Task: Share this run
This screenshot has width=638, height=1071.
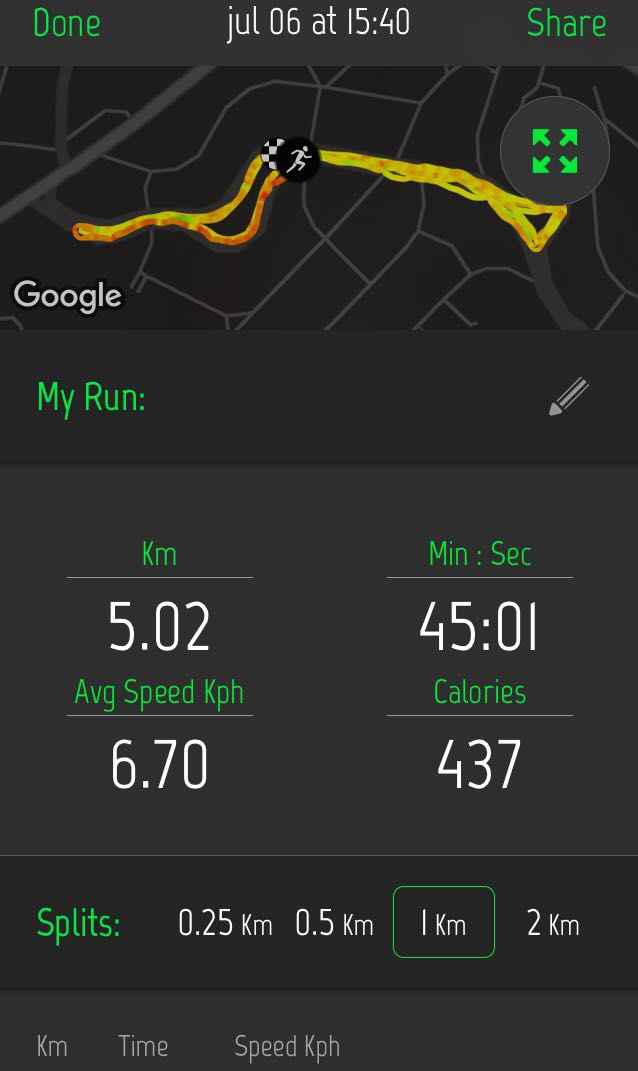Action: point(566,23)
